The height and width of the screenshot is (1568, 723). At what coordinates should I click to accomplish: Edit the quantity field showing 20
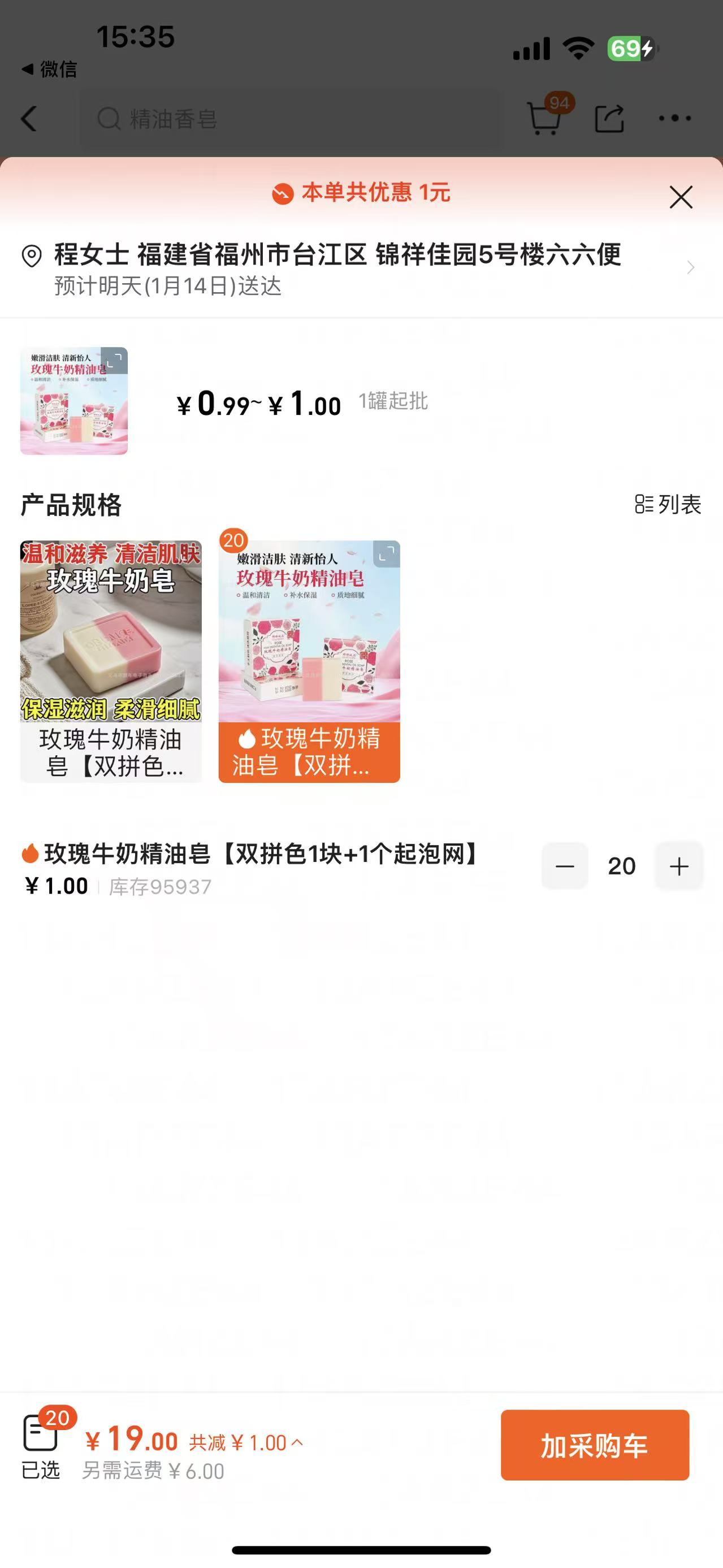[x=621, y=866]
